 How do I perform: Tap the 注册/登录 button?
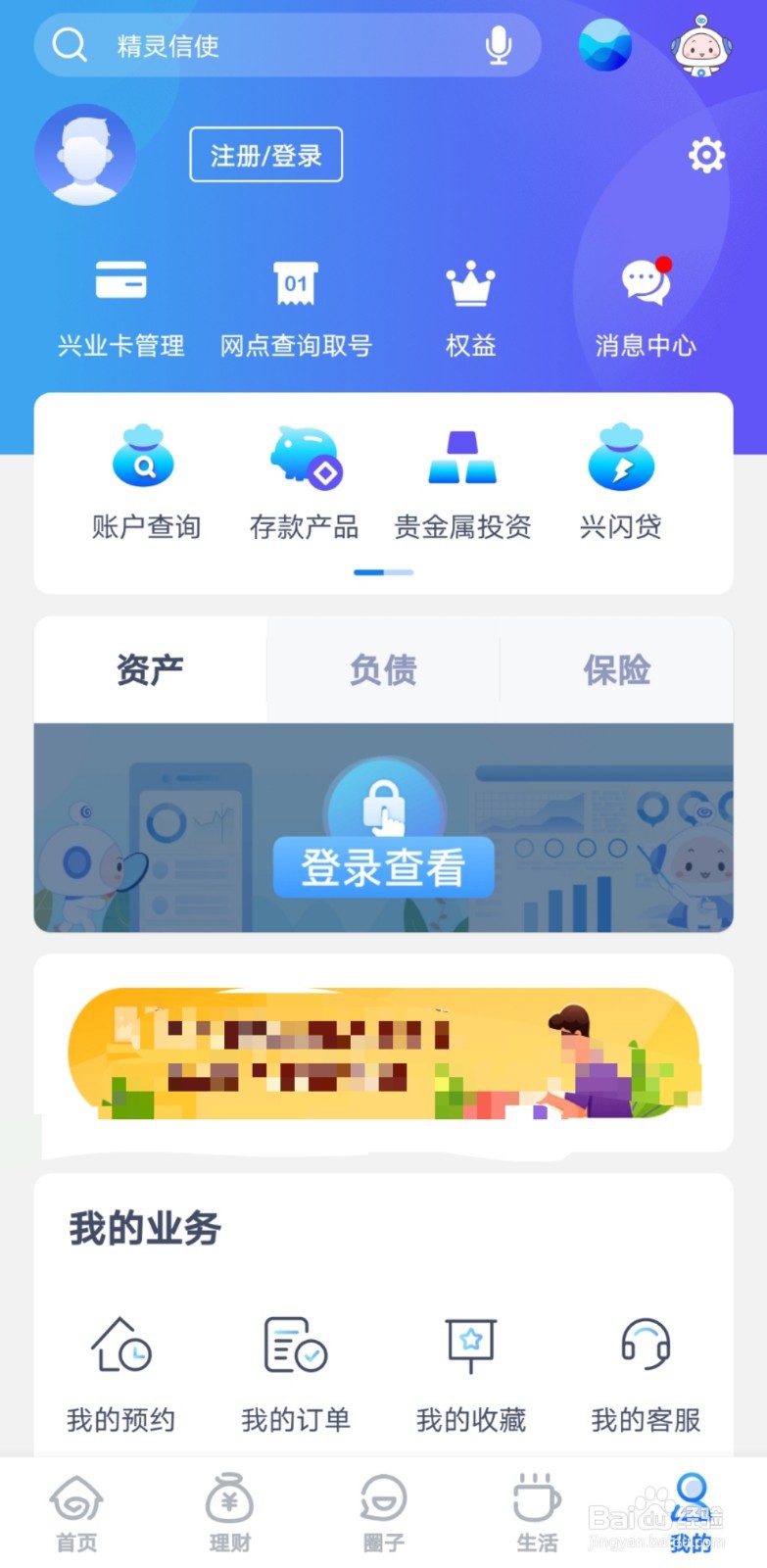[265, 154]
